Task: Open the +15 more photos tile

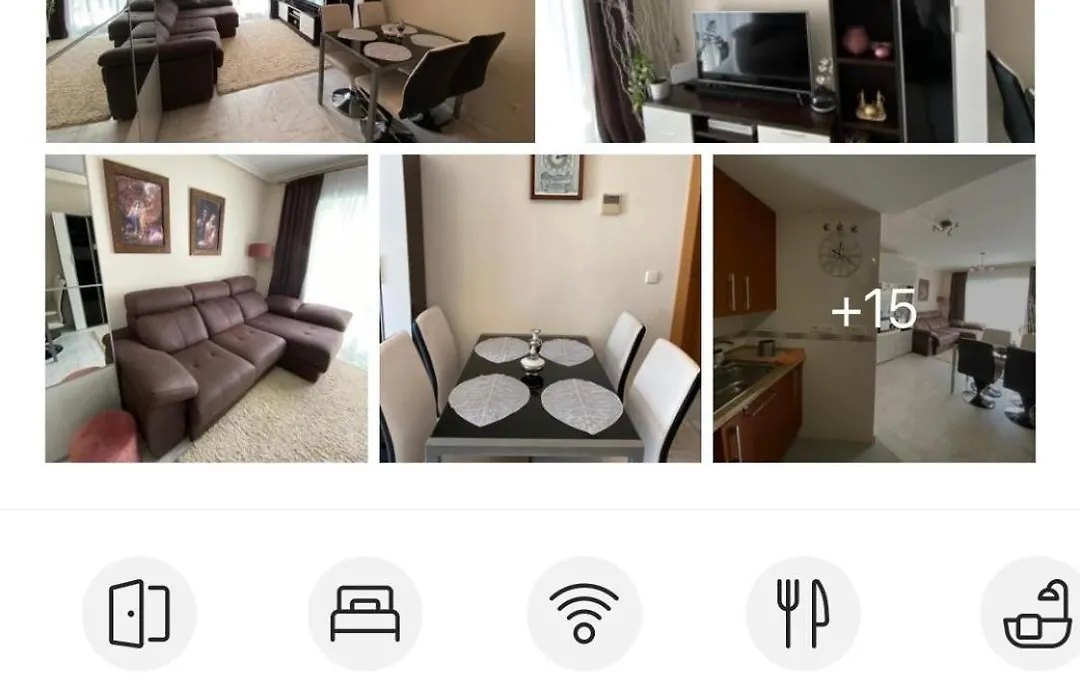Action: point(873,309)
